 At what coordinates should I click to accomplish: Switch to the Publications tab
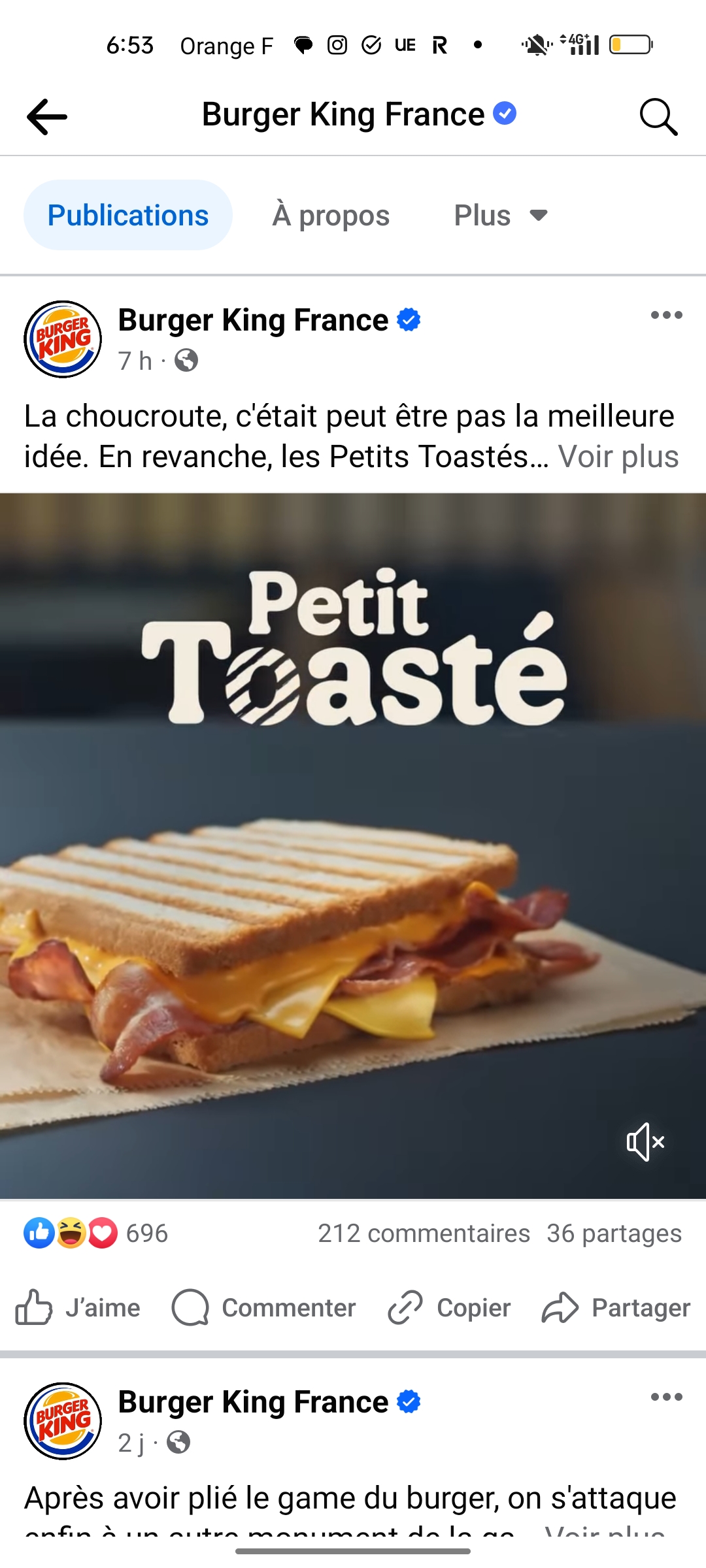(128, 216)
